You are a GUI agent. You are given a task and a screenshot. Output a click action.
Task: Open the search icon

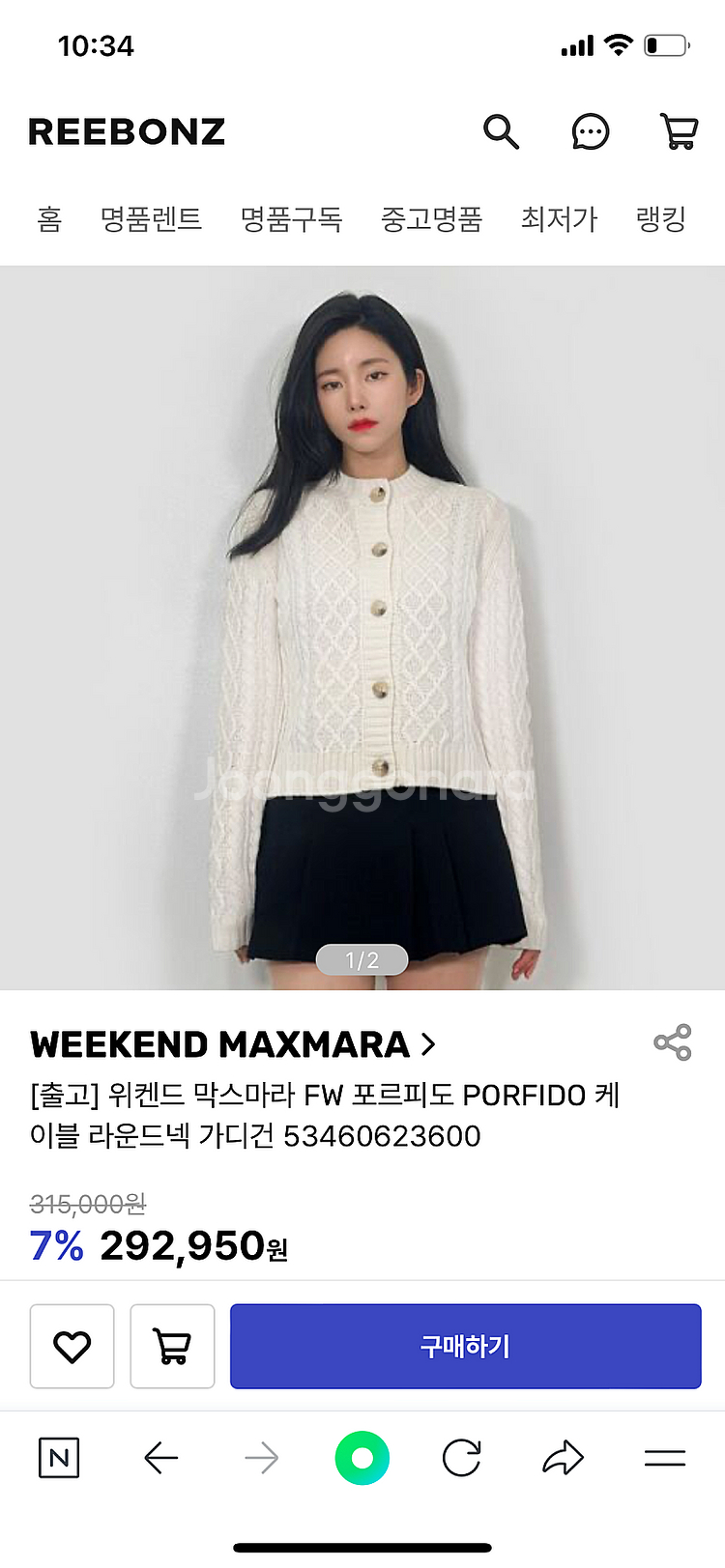[502, 132]
